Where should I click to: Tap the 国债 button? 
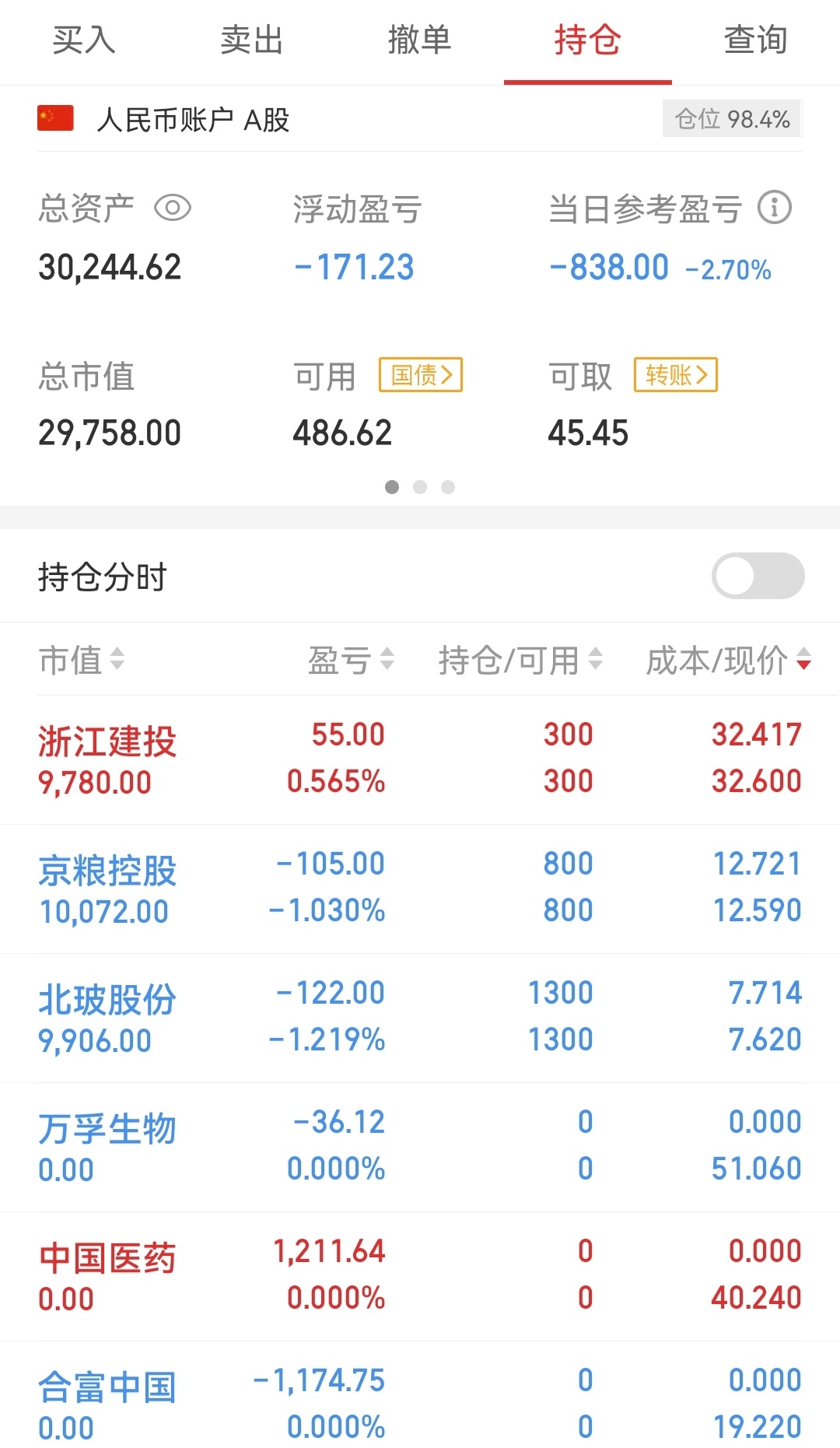[421, 375]
